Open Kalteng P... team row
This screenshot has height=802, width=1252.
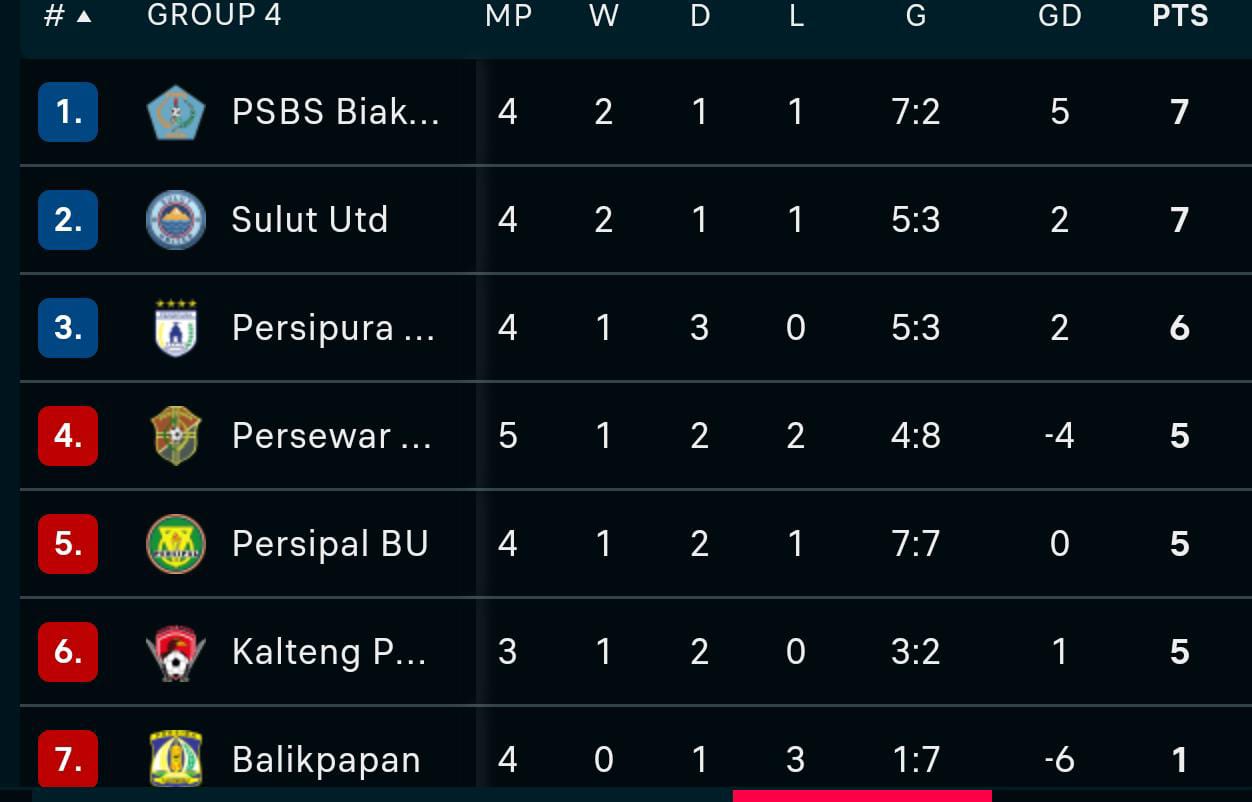coord(329,652)
